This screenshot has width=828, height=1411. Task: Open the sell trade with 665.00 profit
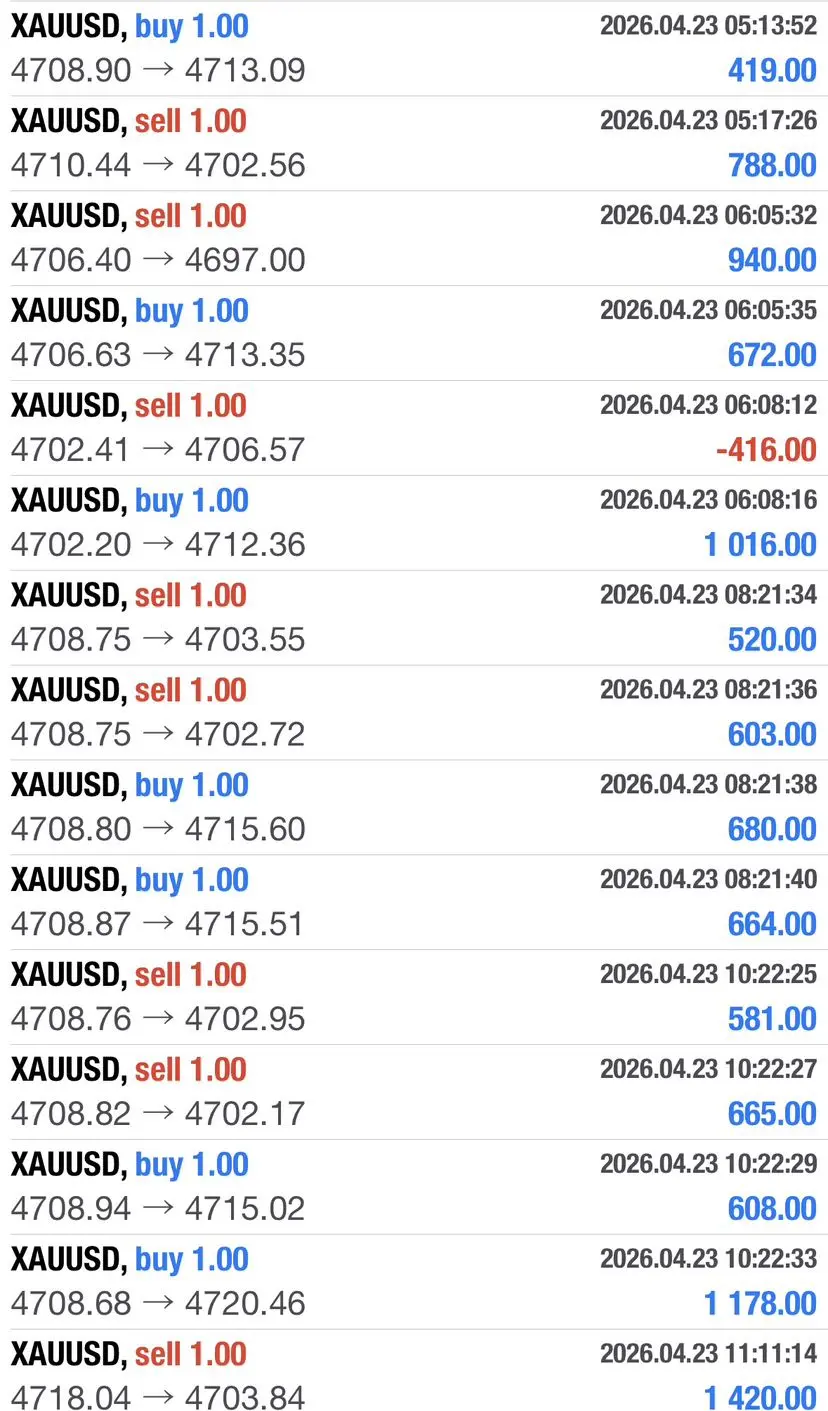coord(414,1094)
